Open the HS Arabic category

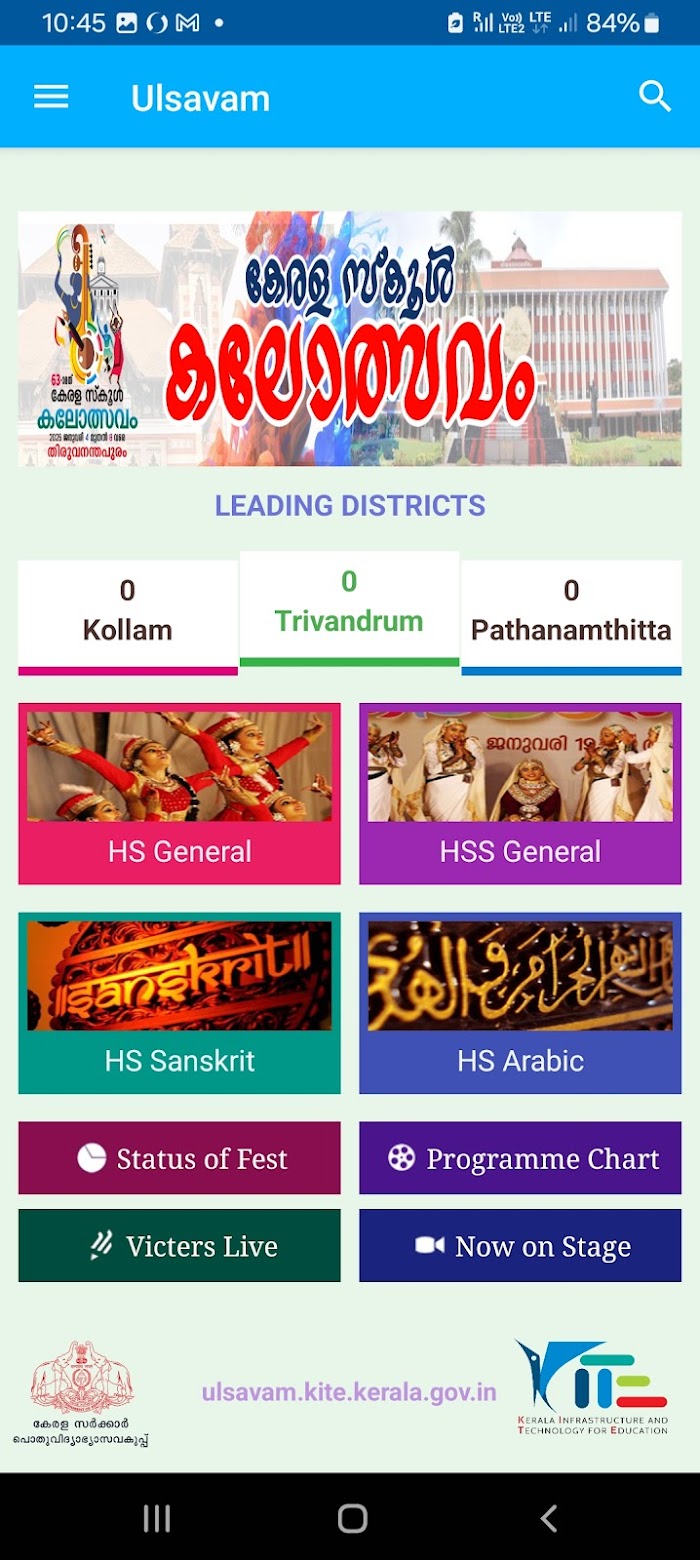coord(520,1003)
